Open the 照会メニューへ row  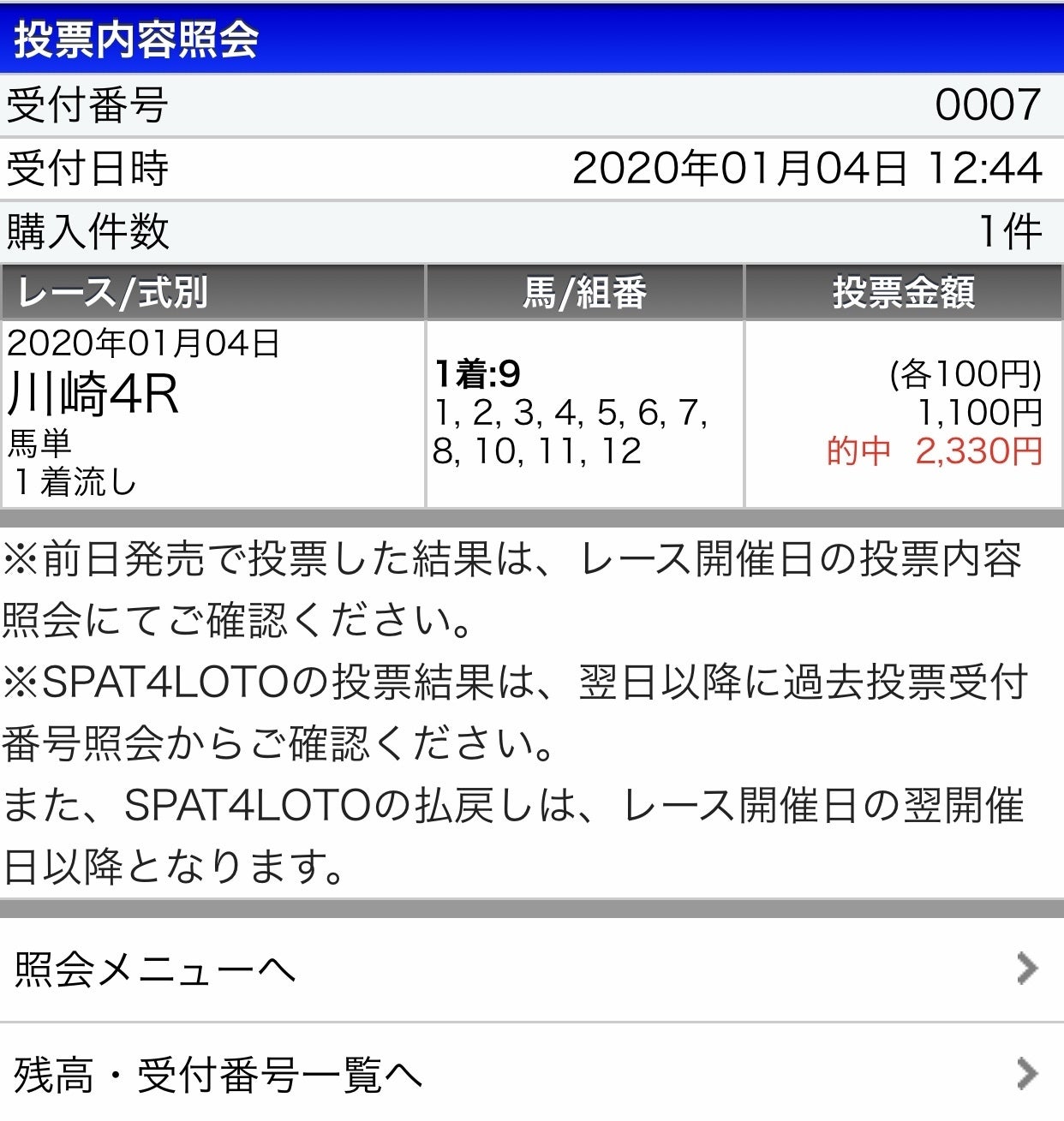[532, 969]
